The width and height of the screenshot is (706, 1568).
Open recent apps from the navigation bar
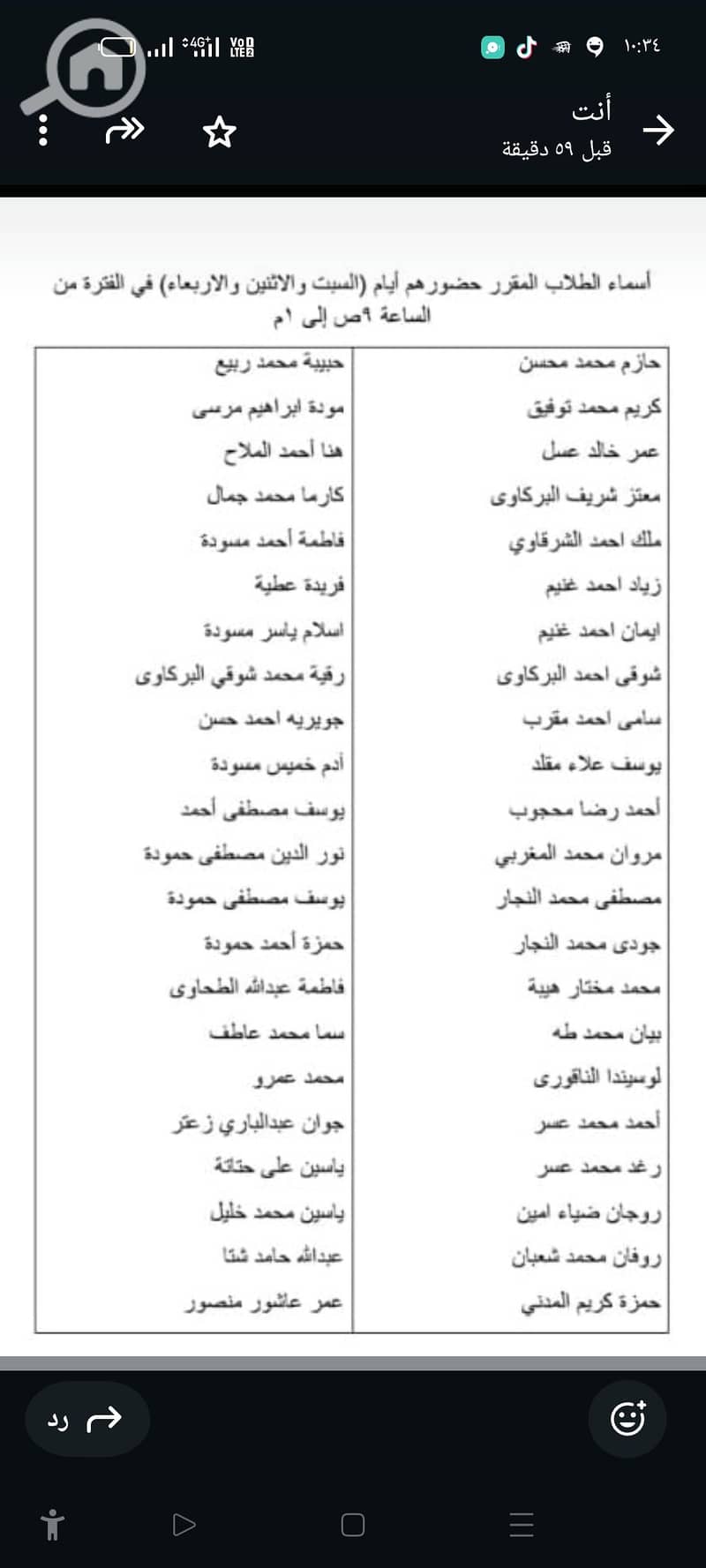point(522,1525)
